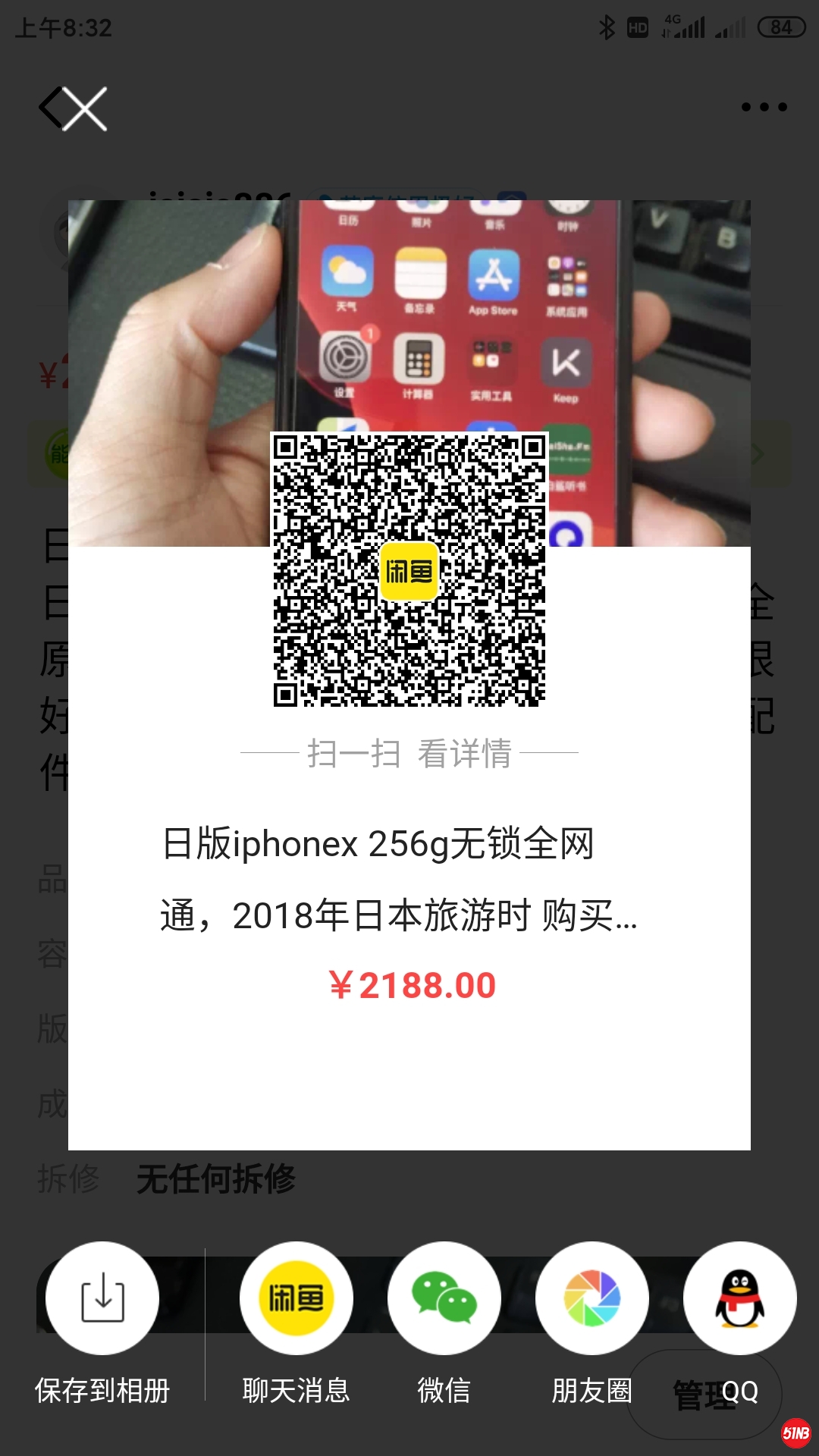
Task: Tap the back arrow in the top bar
Action: tap(50, 108)
